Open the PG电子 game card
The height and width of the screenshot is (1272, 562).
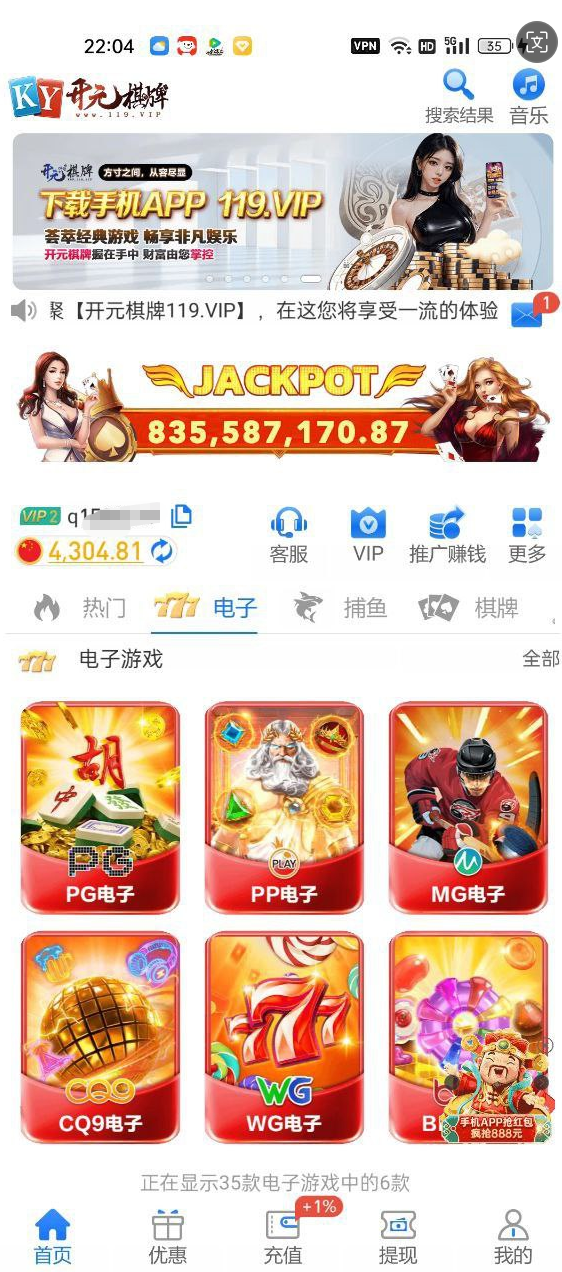click(100, 807)
